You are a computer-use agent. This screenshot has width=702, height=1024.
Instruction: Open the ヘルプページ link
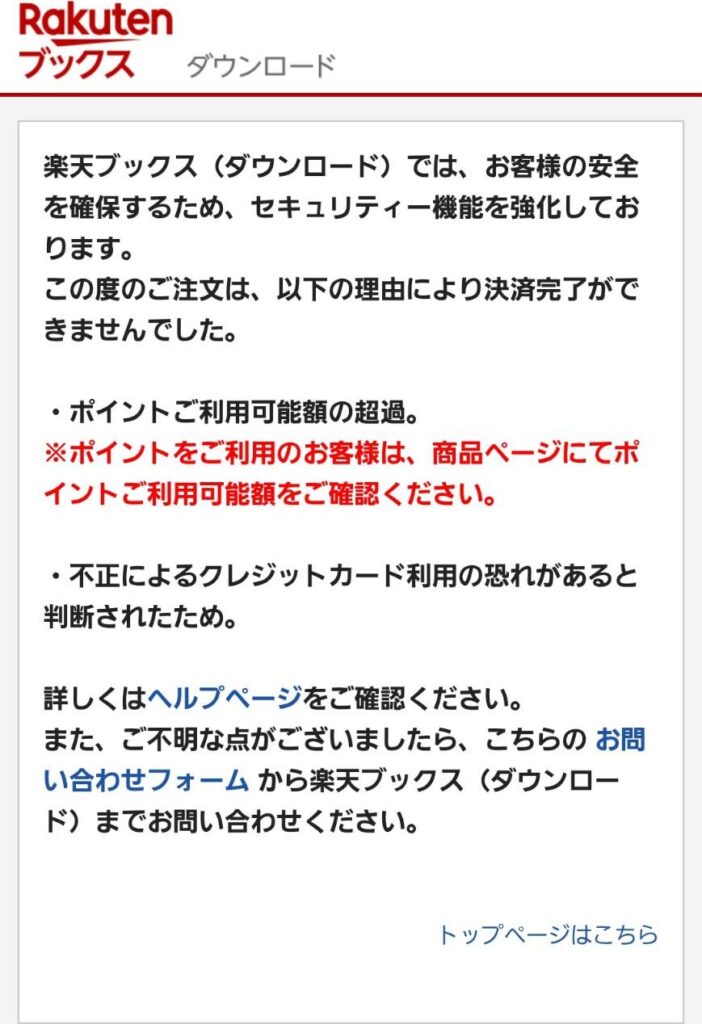[223, 697]
